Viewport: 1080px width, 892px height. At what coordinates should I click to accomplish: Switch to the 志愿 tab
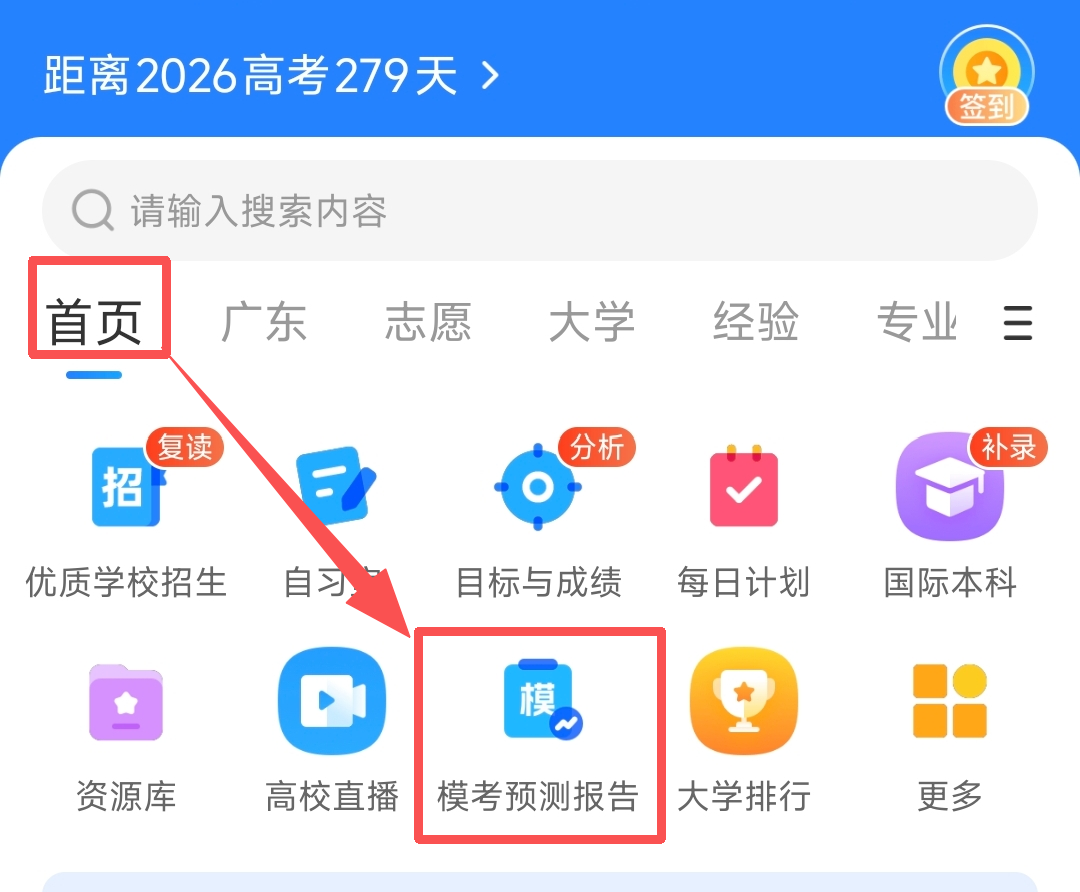coord(427,323)
